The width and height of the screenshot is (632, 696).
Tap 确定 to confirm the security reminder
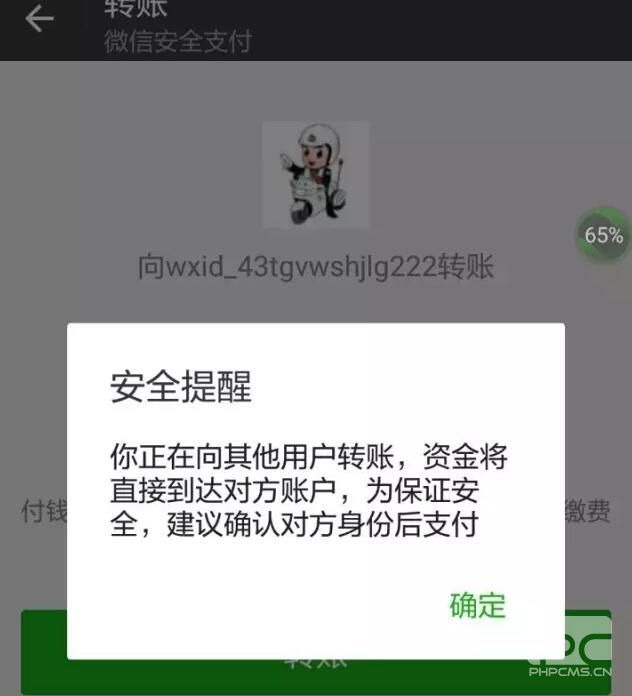(477, 605)
